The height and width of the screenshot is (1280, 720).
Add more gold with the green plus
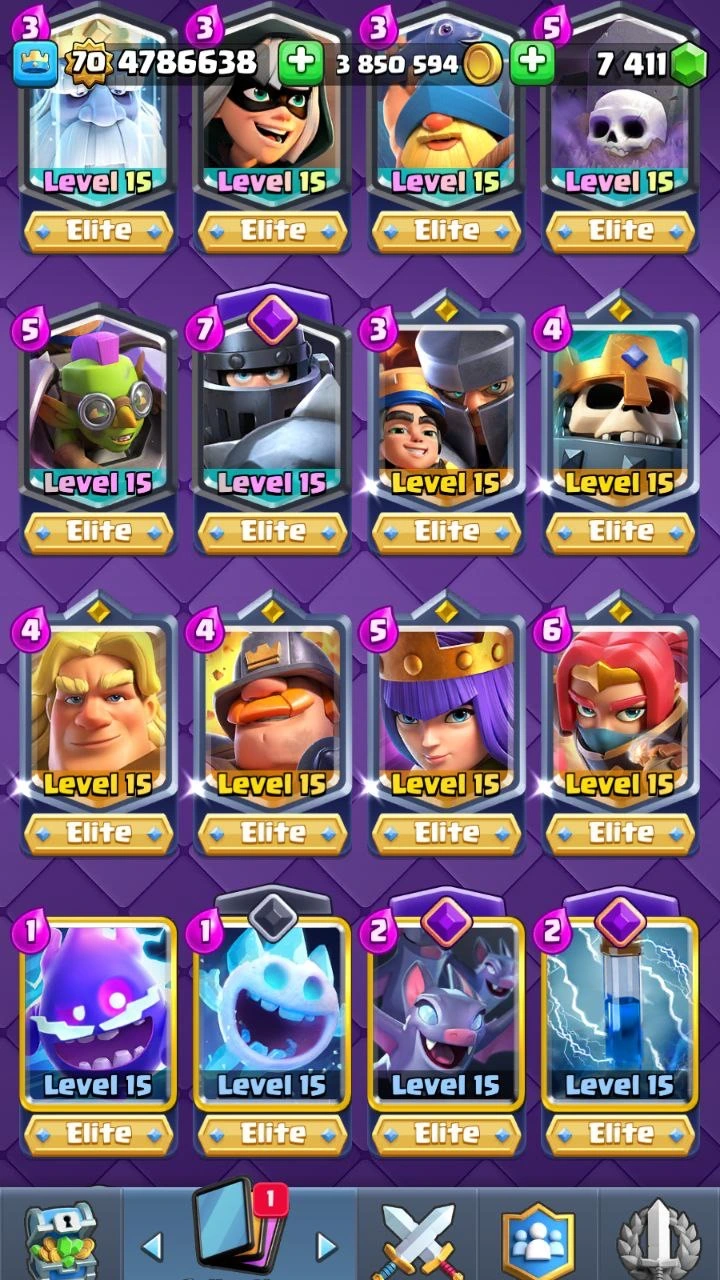299,64
